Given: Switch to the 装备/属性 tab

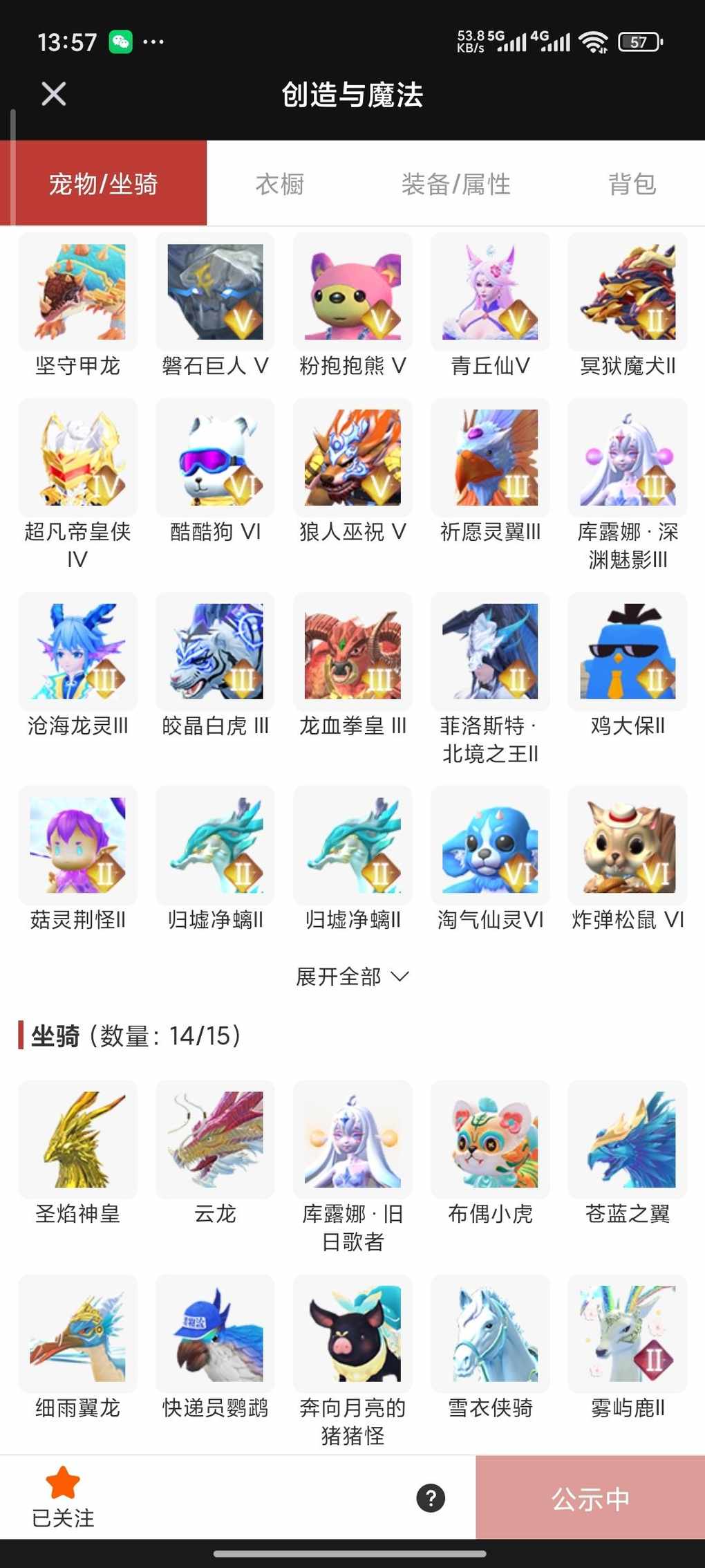Looking at the screenshot, I should point(455,184).
